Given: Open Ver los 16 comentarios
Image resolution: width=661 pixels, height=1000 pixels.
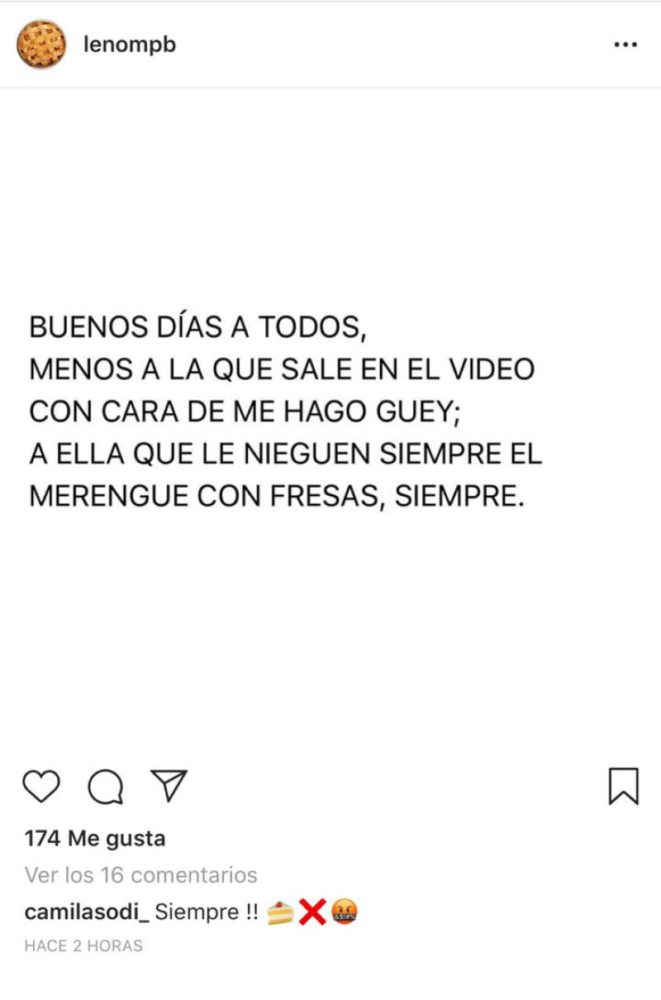Looking at the screenshot, I should tap(141, 875).
